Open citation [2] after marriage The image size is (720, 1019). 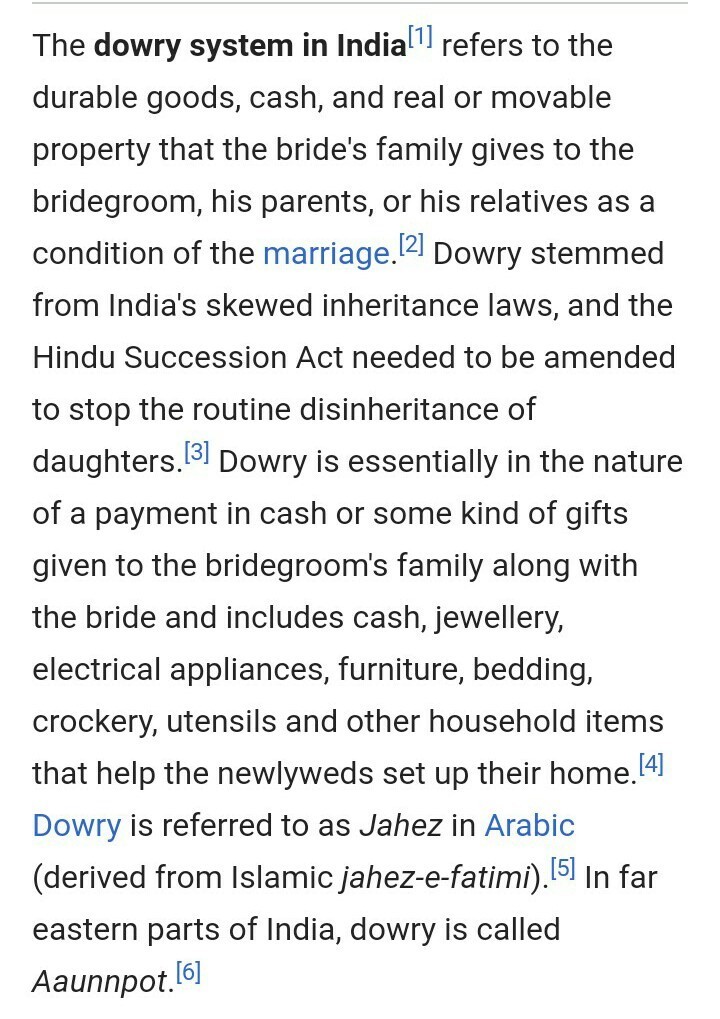(411, 245)
